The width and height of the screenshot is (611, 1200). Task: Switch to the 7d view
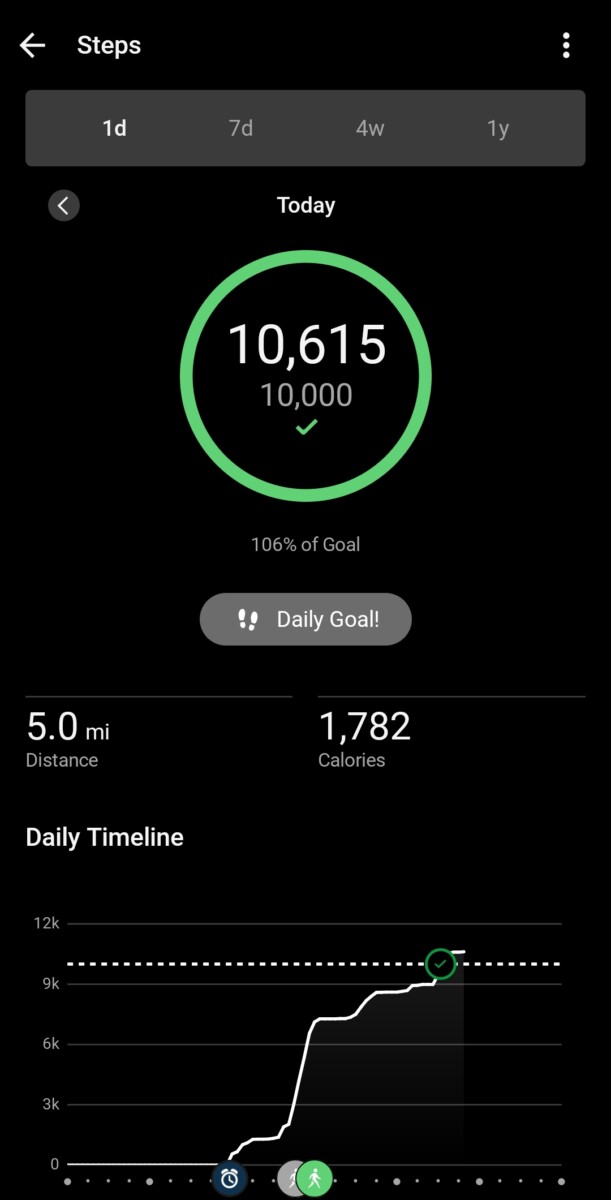tap(241, 129)
